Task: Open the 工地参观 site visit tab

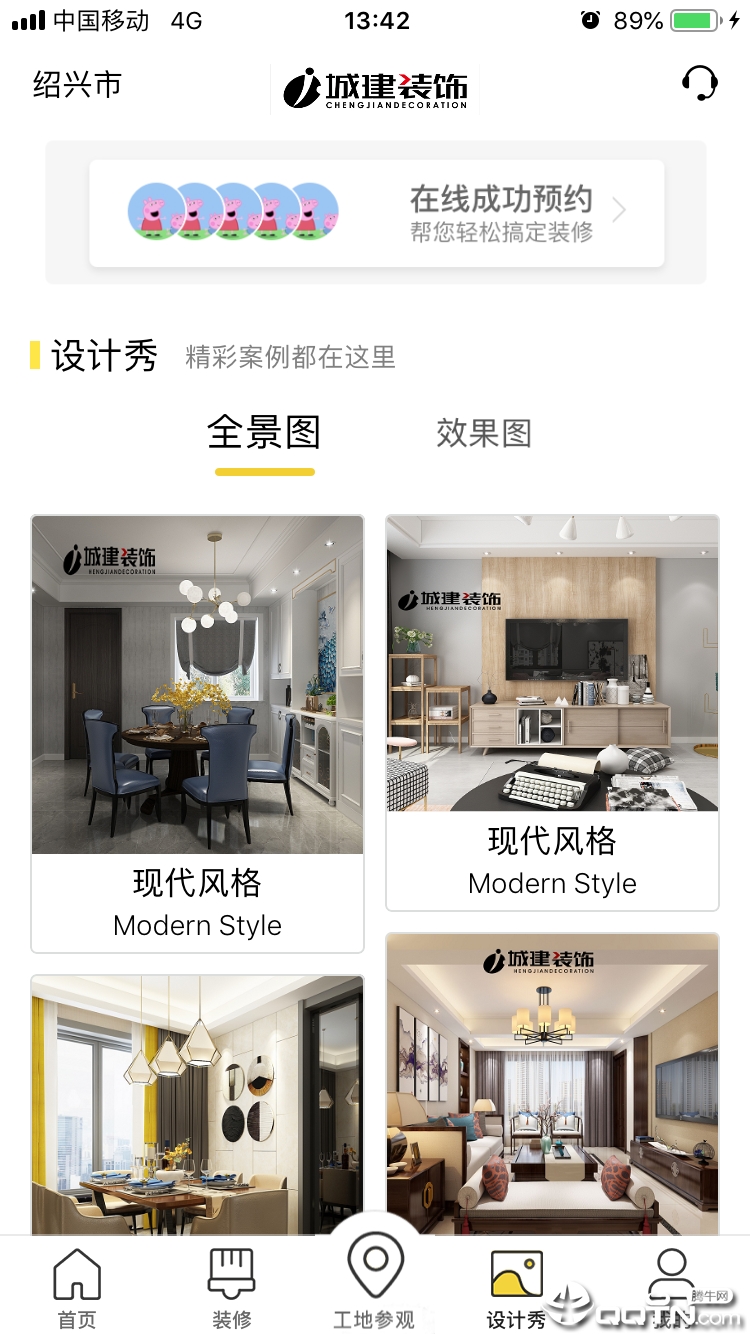Action: pos(375,1281)
